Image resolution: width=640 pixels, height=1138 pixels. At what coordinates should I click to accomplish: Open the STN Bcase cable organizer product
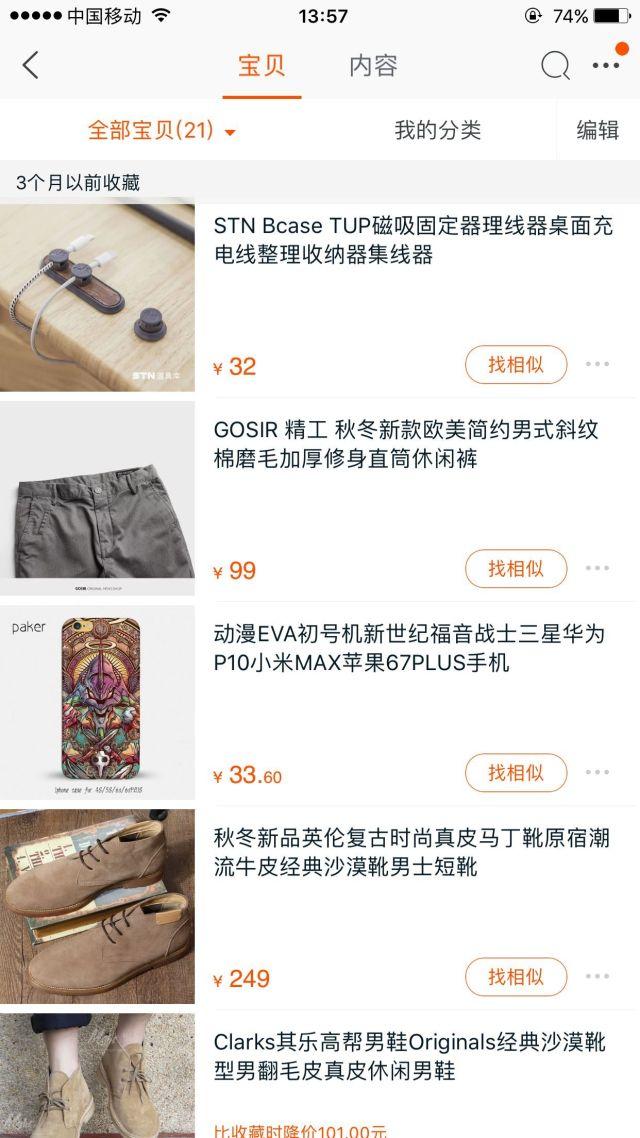[412, 241]
